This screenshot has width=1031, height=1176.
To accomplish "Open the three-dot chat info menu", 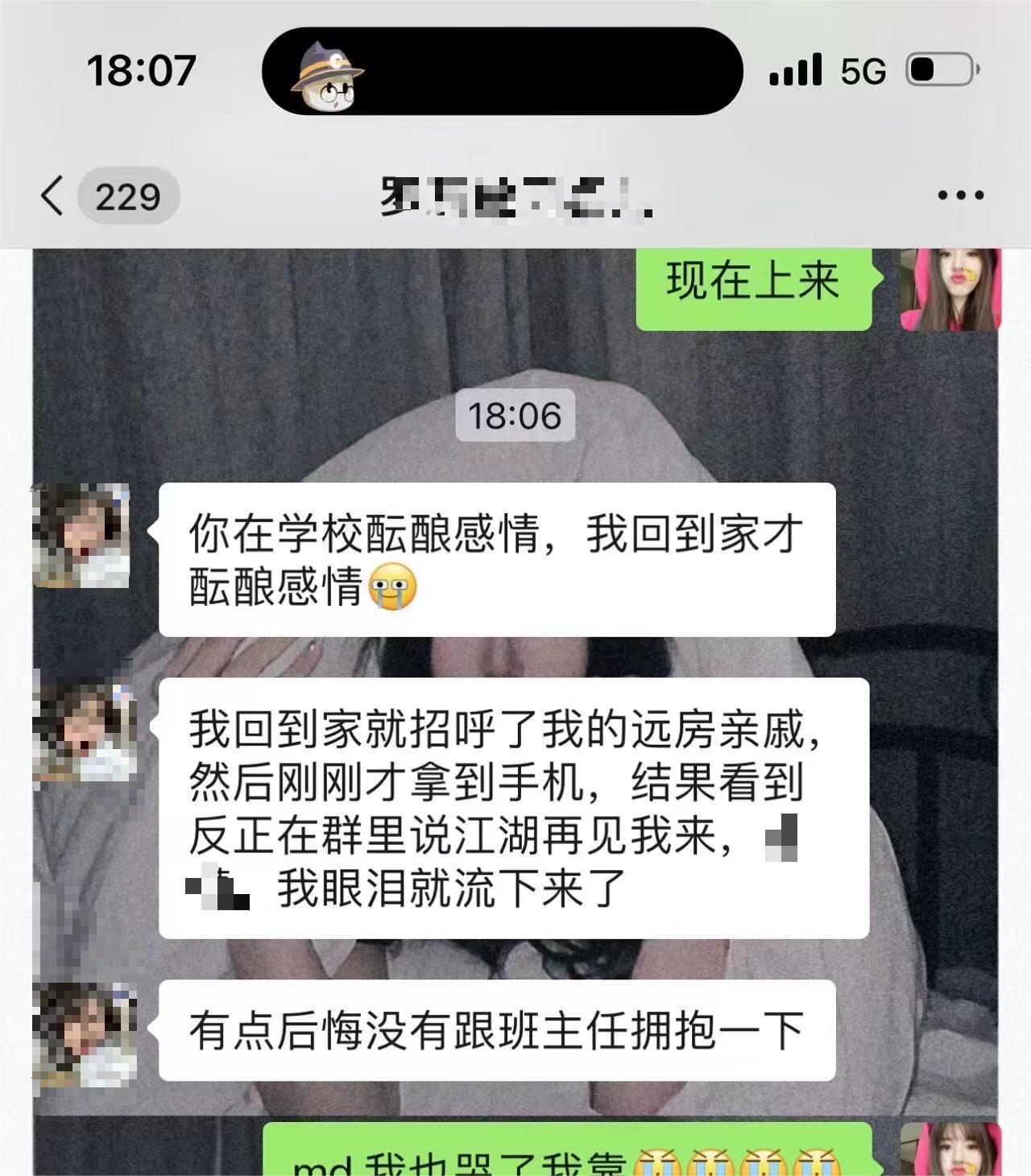I will click(x=960, y=196).
